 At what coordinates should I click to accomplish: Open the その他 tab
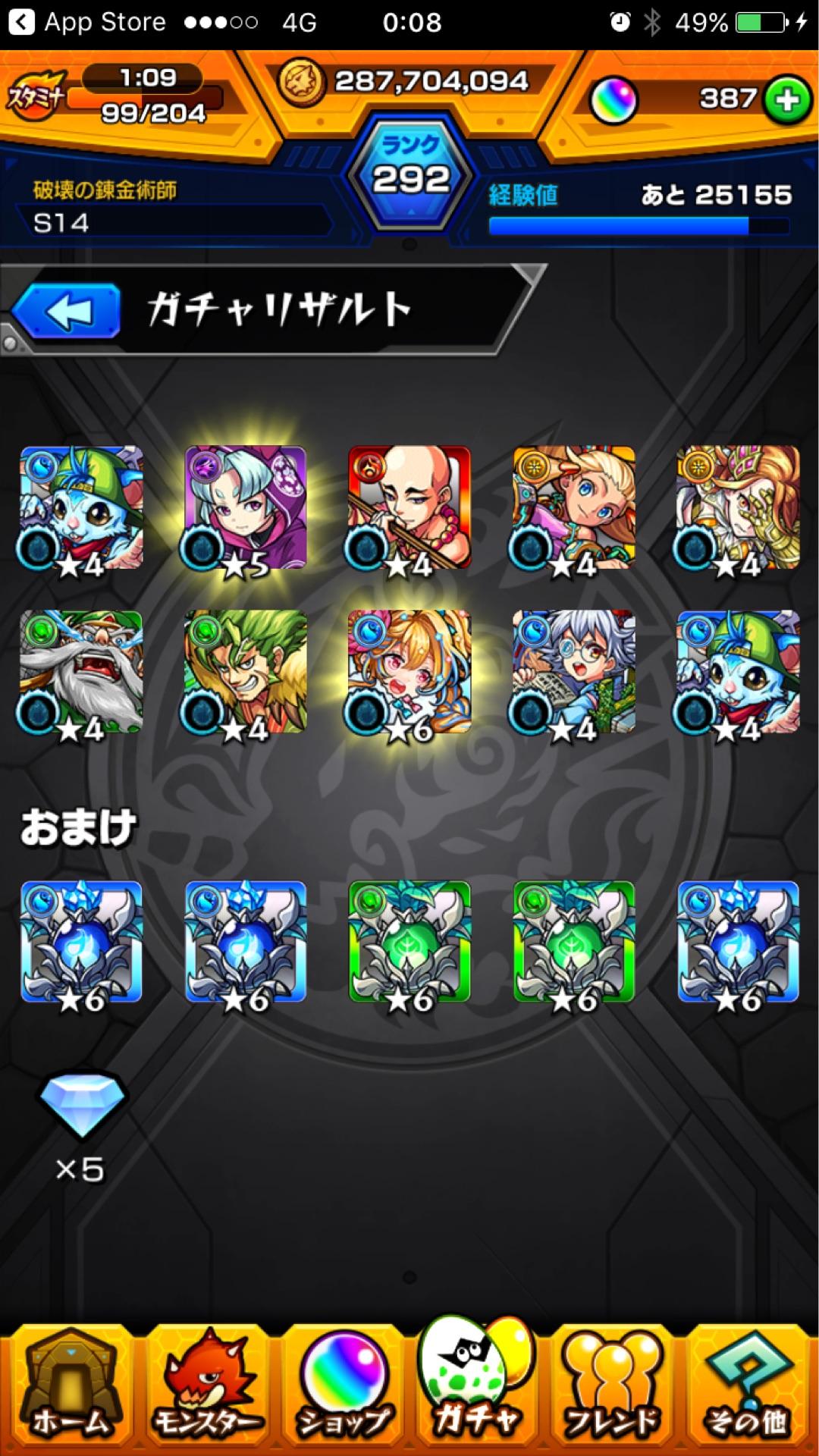pos(747,1389)
